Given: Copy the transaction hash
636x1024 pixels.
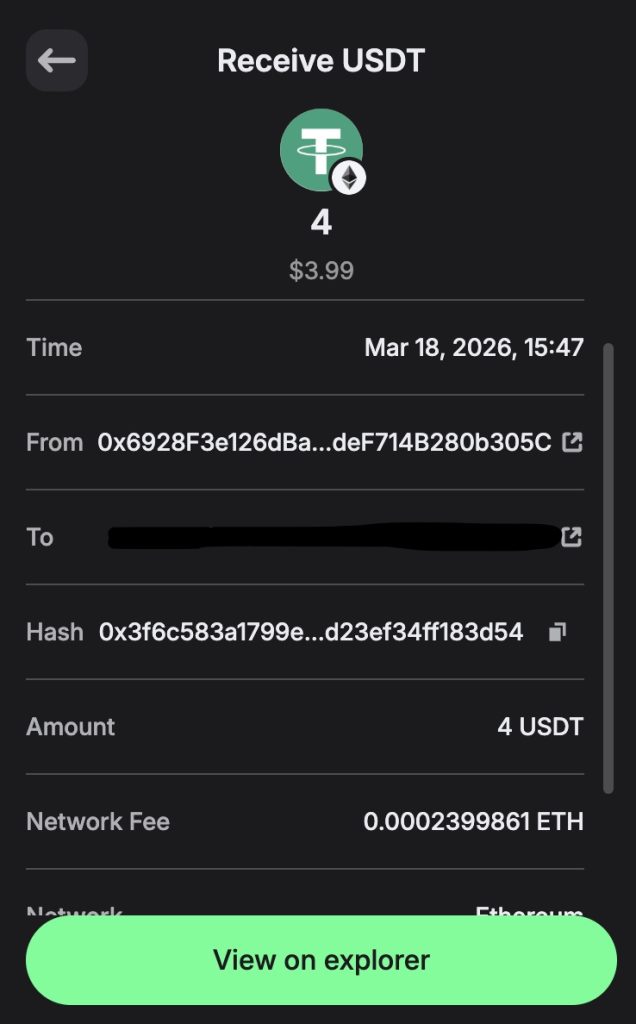Looking at the screenshot, I should tap(557, 632).
